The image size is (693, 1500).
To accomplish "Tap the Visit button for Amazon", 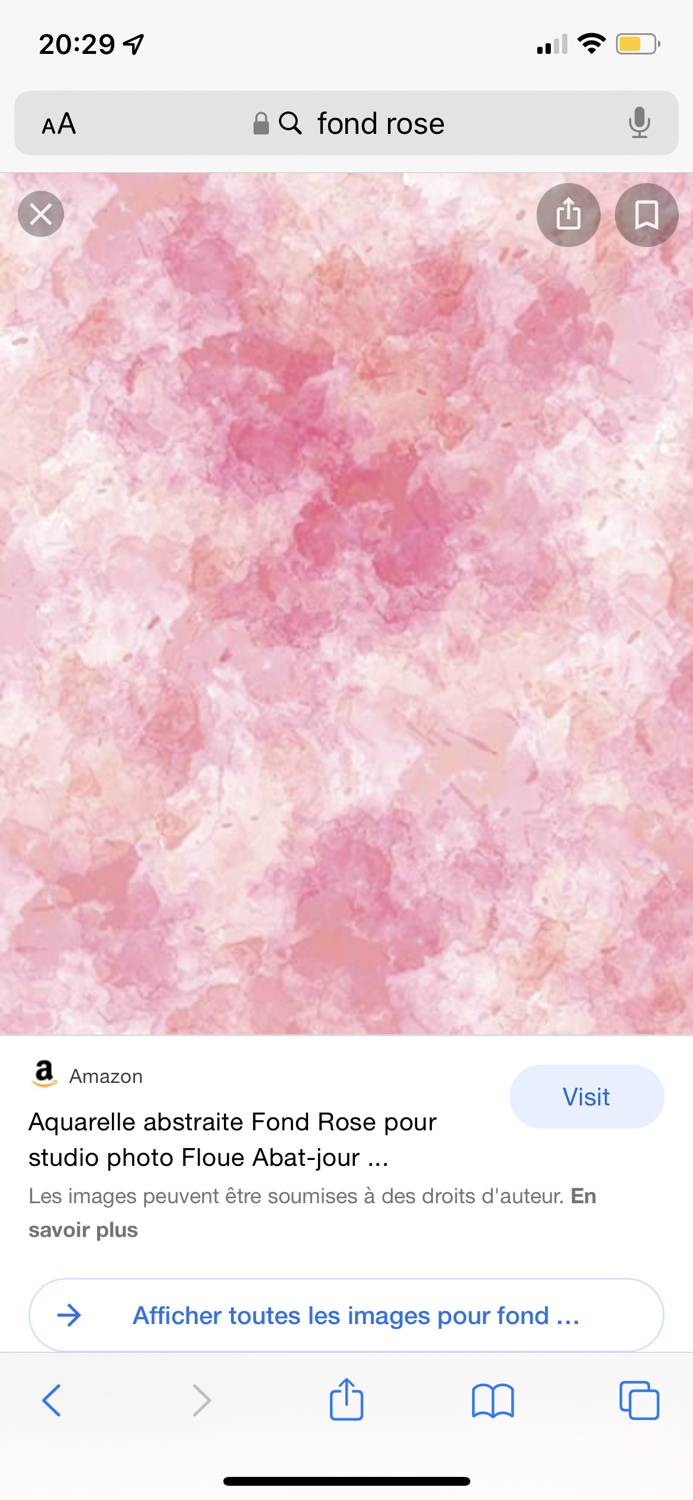I will pyautogui.click(x=586, y=1097).
